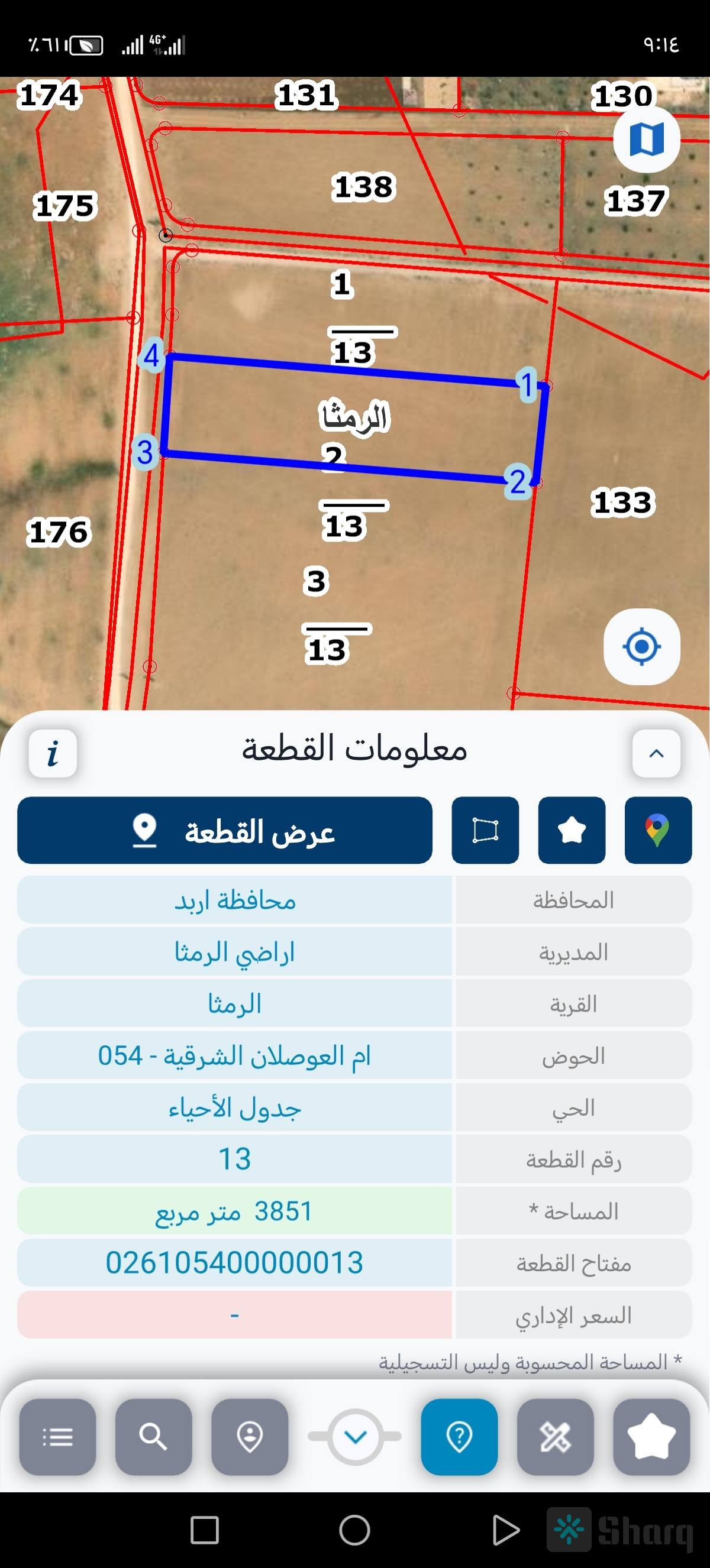
Task: Open the location pin tool
Action: point(250,1437)
